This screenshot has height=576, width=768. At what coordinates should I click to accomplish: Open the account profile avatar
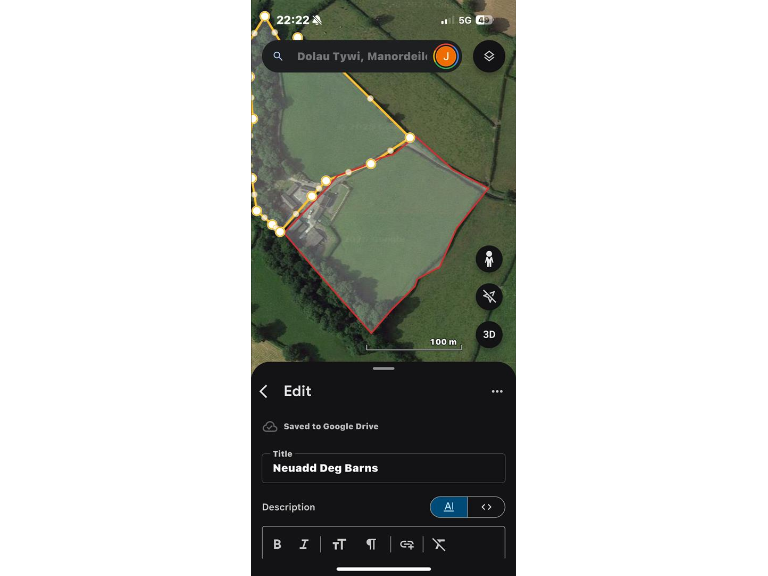pyautogui.click(x=446, y=56)
